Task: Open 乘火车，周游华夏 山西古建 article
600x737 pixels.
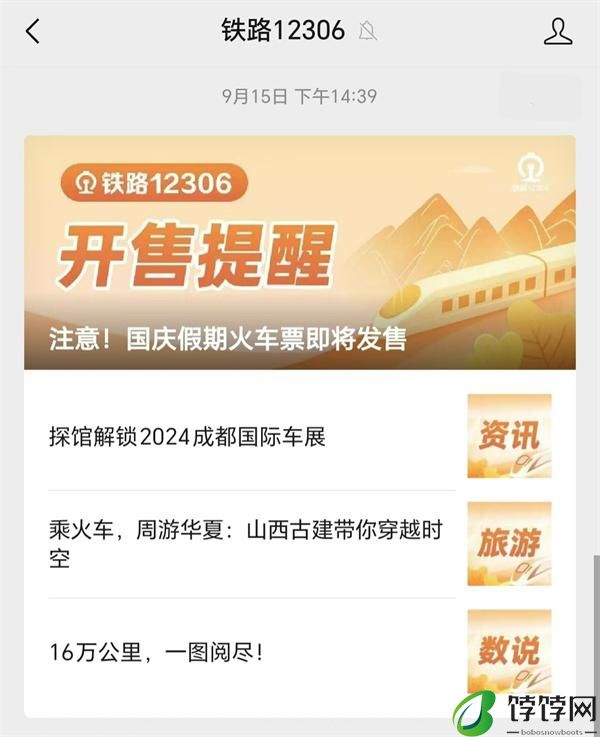Action: 250,544
